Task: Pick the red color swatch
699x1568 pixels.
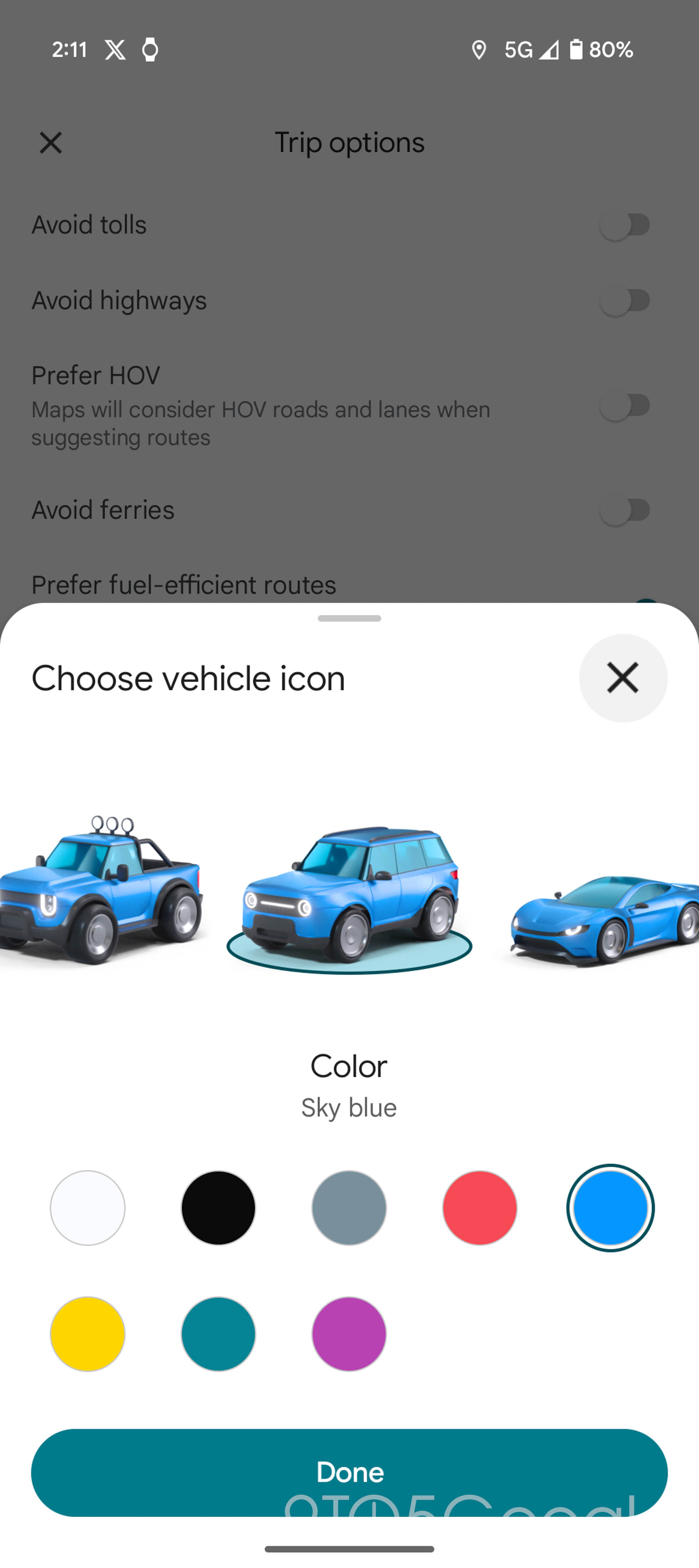Action: point(480,1207)
